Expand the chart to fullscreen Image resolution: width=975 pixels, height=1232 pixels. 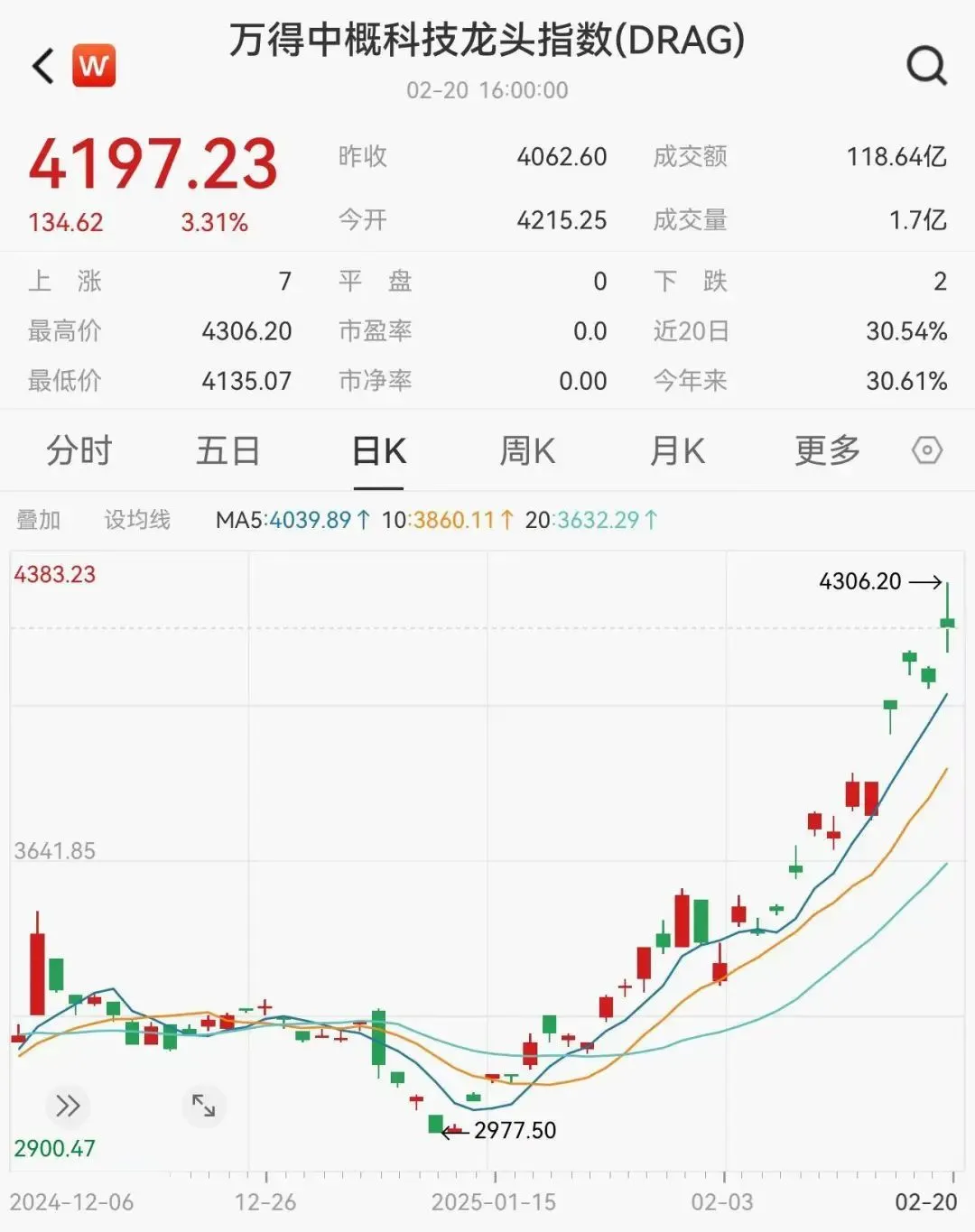203,1106
